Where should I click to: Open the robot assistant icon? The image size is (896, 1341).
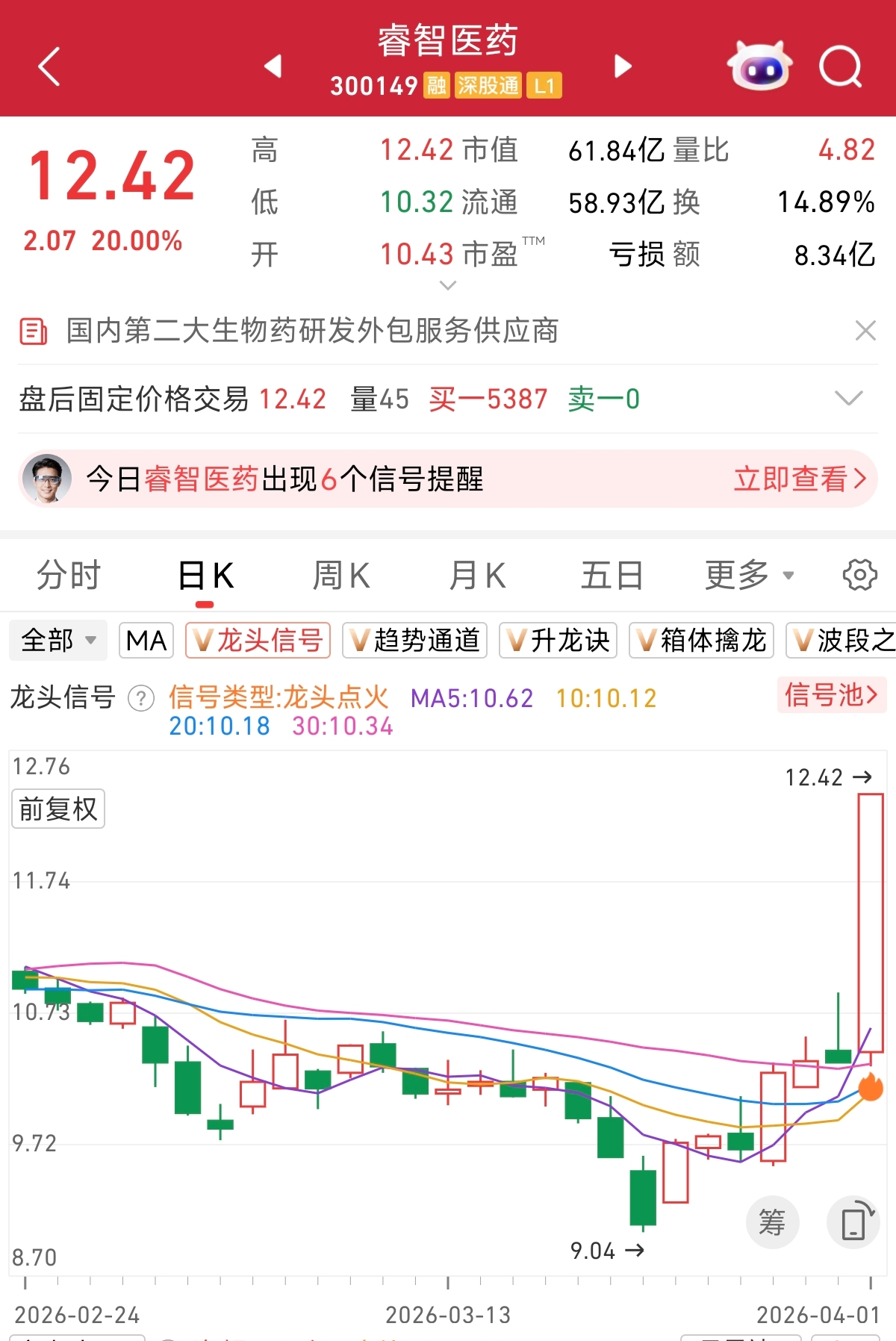coord(759,67)
